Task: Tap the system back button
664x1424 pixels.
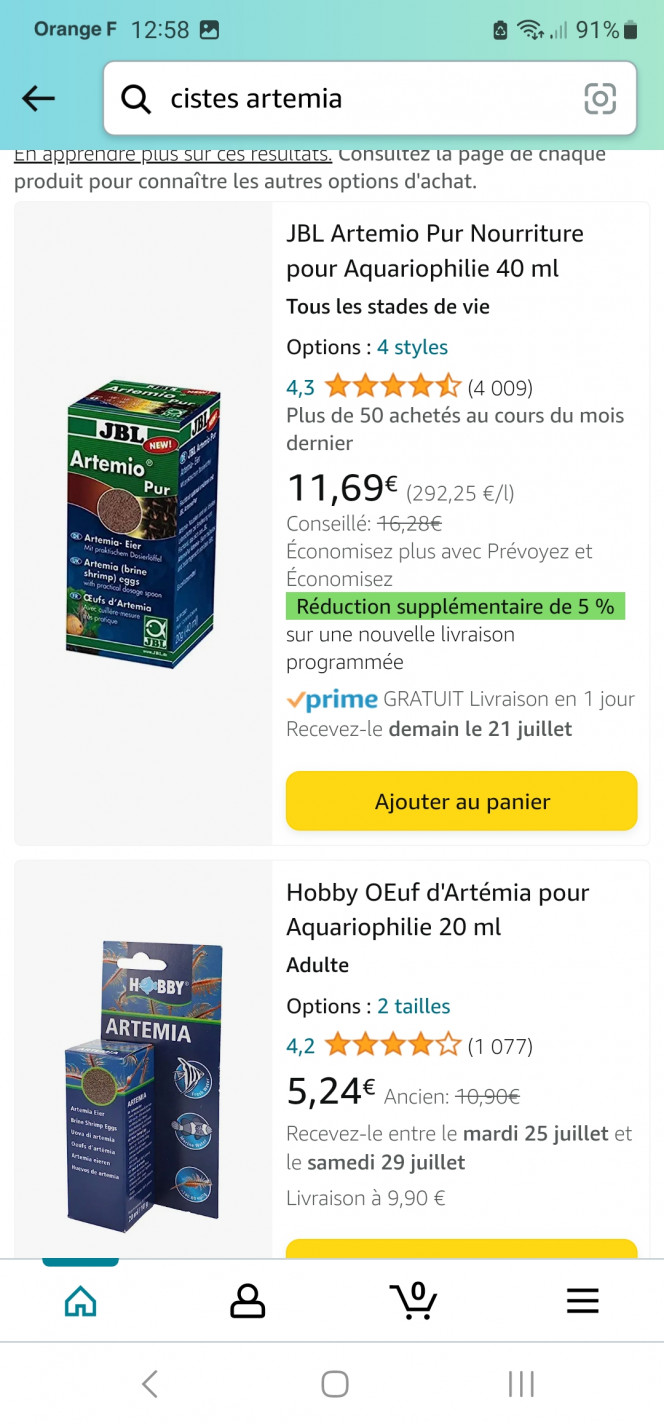Action: [x=150, y=1384]
